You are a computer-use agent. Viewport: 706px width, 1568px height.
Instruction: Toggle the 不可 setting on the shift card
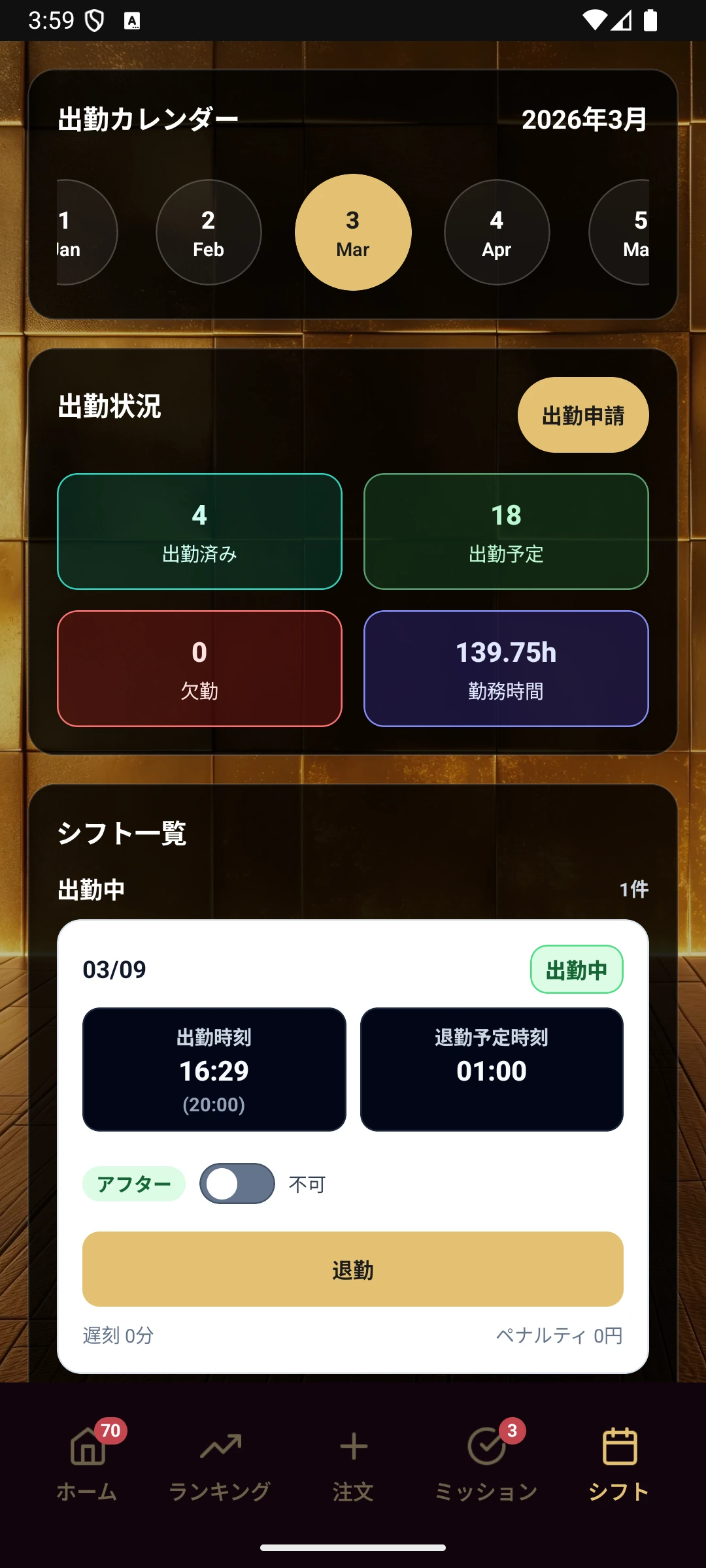tap(237, 1183)
